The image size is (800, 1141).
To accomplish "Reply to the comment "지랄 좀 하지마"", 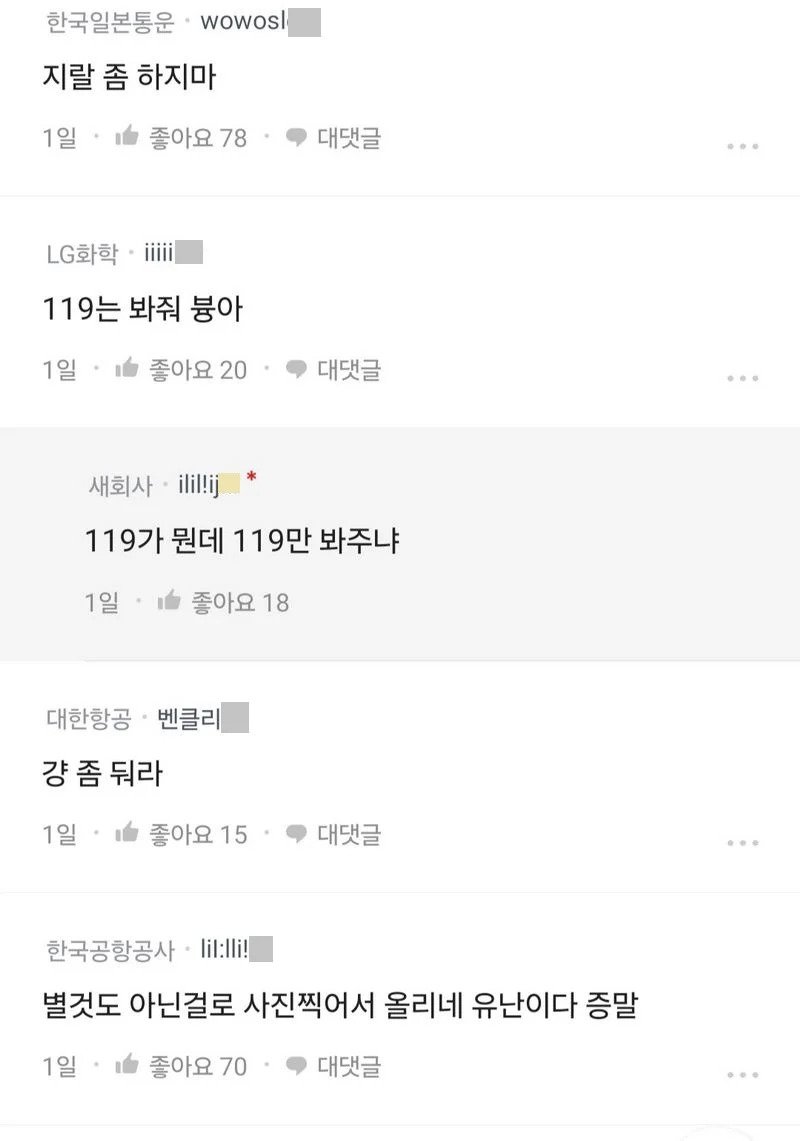I will pos(334,138).
